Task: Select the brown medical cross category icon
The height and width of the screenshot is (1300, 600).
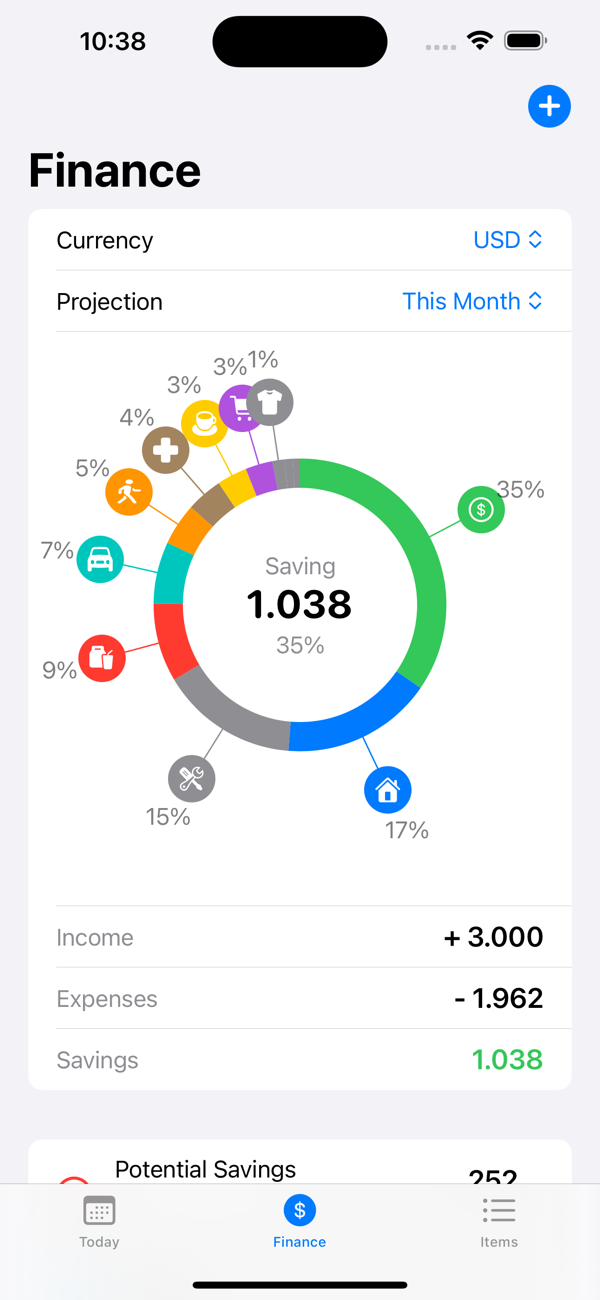Action: (x=166, y=450)
